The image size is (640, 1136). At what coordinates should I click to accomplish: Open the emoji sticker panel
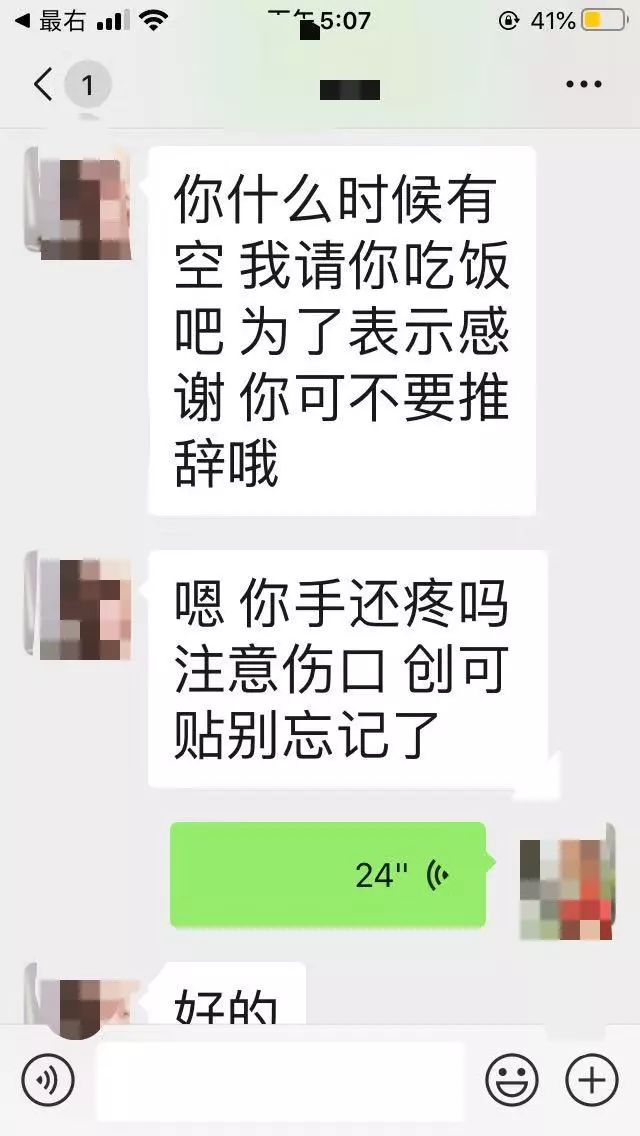pos(512,1080)
